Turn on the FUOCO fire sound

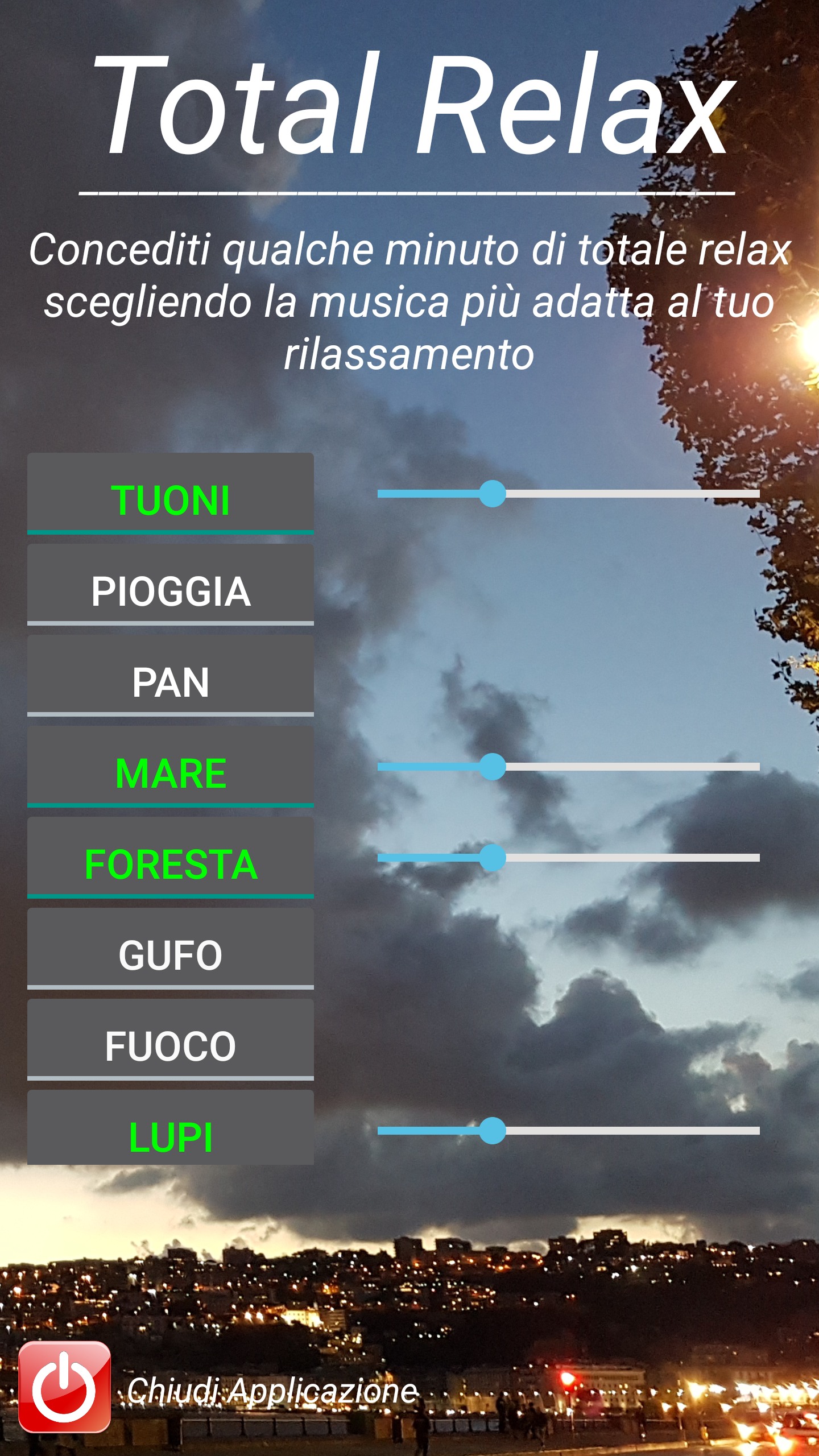171,1040
